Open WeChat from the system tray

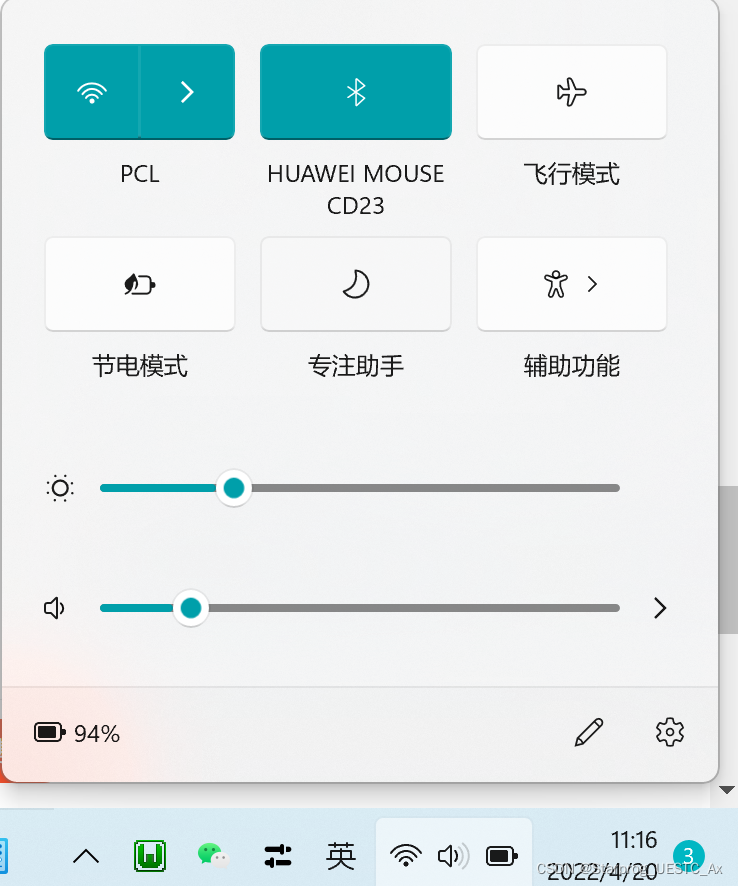[x=213, y=855]
